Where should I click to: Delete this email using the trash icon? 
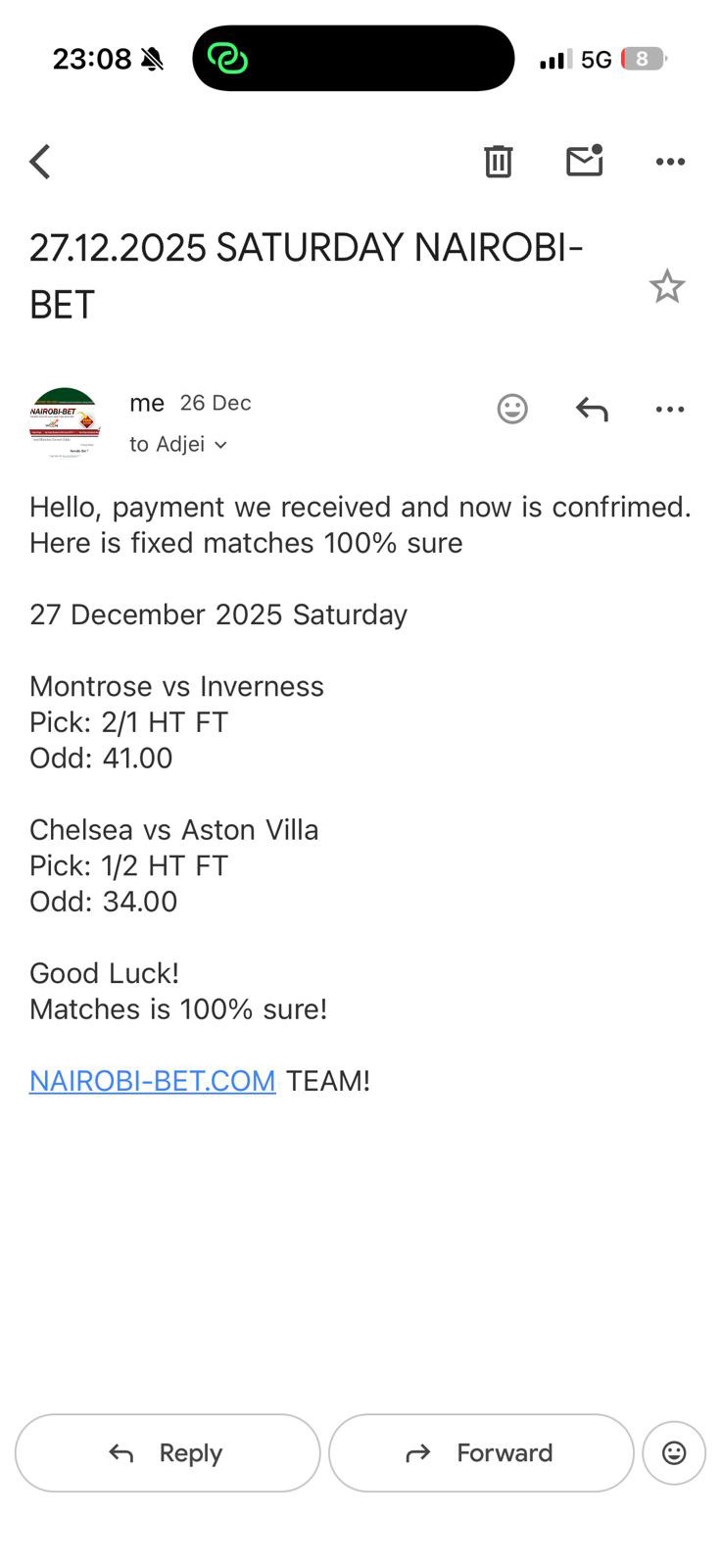pos(499,162)
